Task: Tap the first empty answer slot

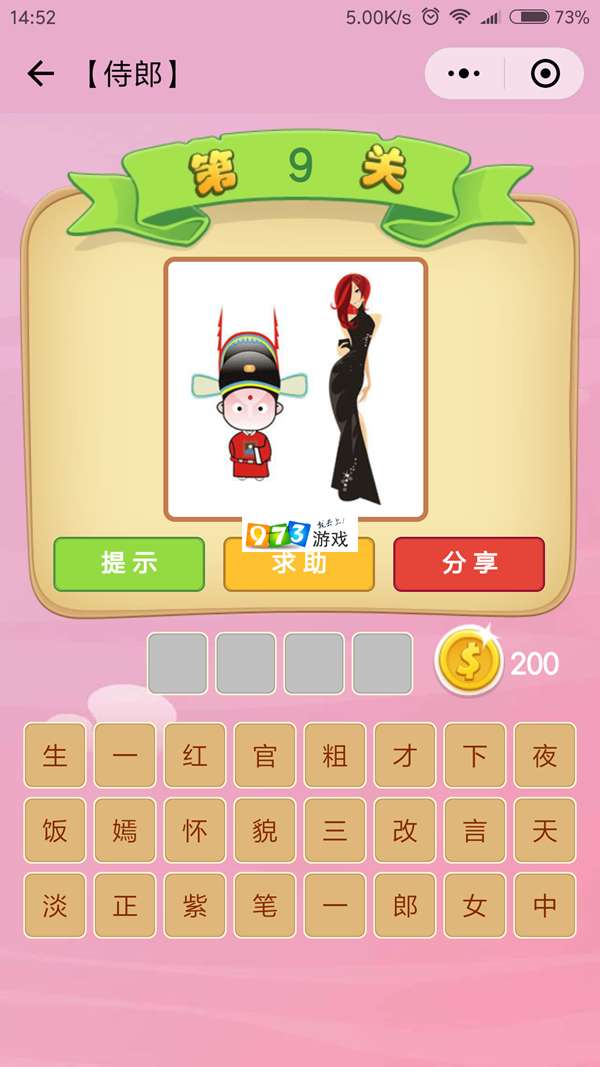Action: 178,663
